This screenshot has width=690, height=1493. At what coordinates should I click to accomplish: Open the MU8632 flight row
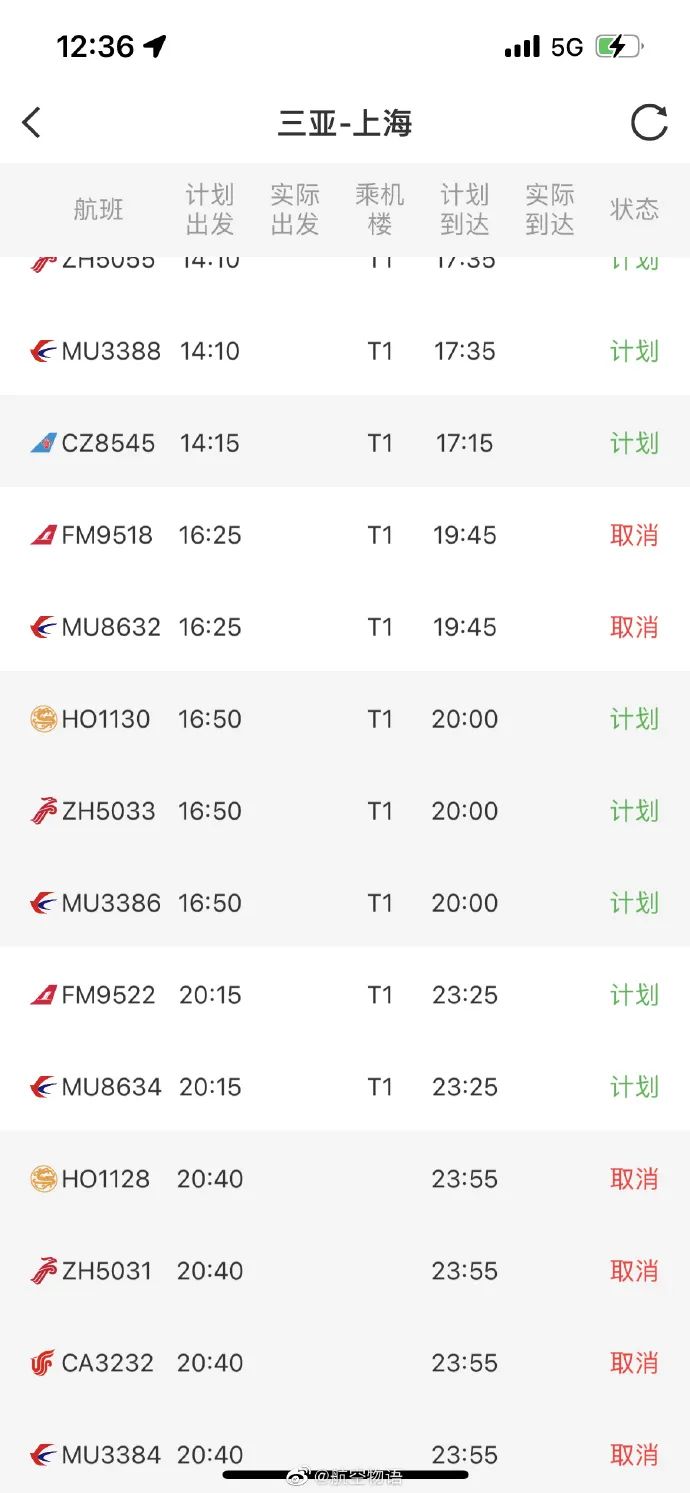345,627
